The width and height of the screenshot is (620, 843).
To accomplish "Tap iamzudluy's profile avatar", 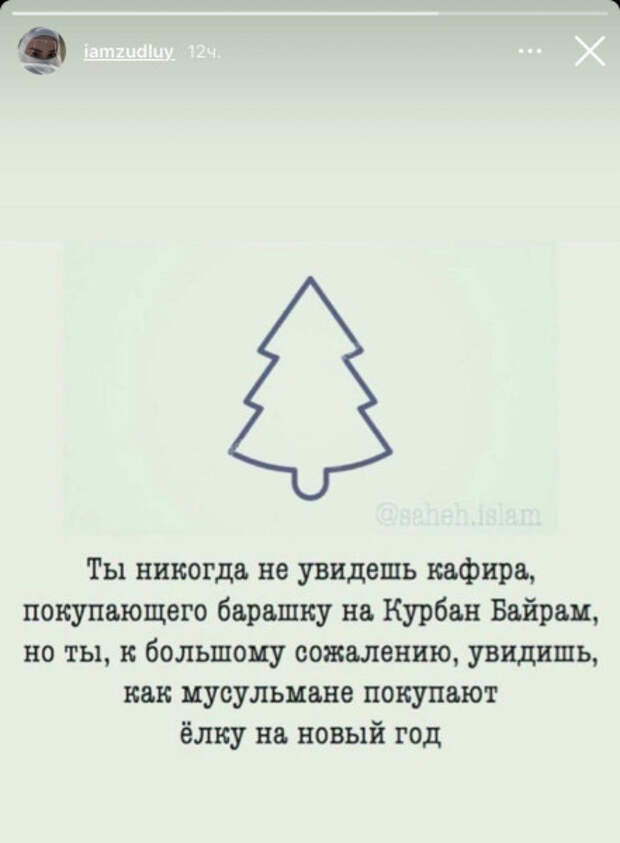I will [x=41, y=49].
